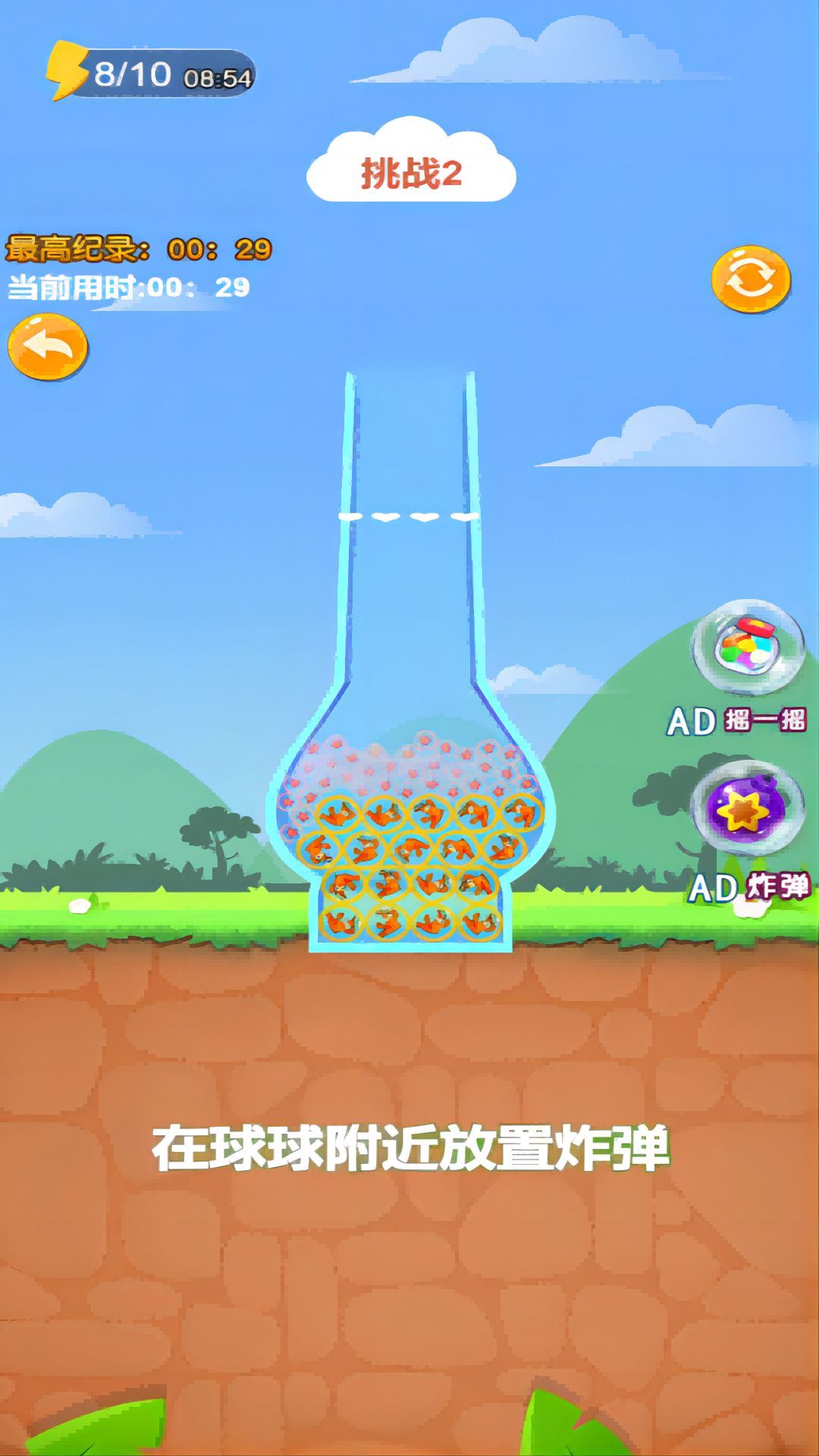This screenshot has height=1456, width=819.
Task: Activate the AD bomb (炸弹) power-up
Action: coord(747,809)
